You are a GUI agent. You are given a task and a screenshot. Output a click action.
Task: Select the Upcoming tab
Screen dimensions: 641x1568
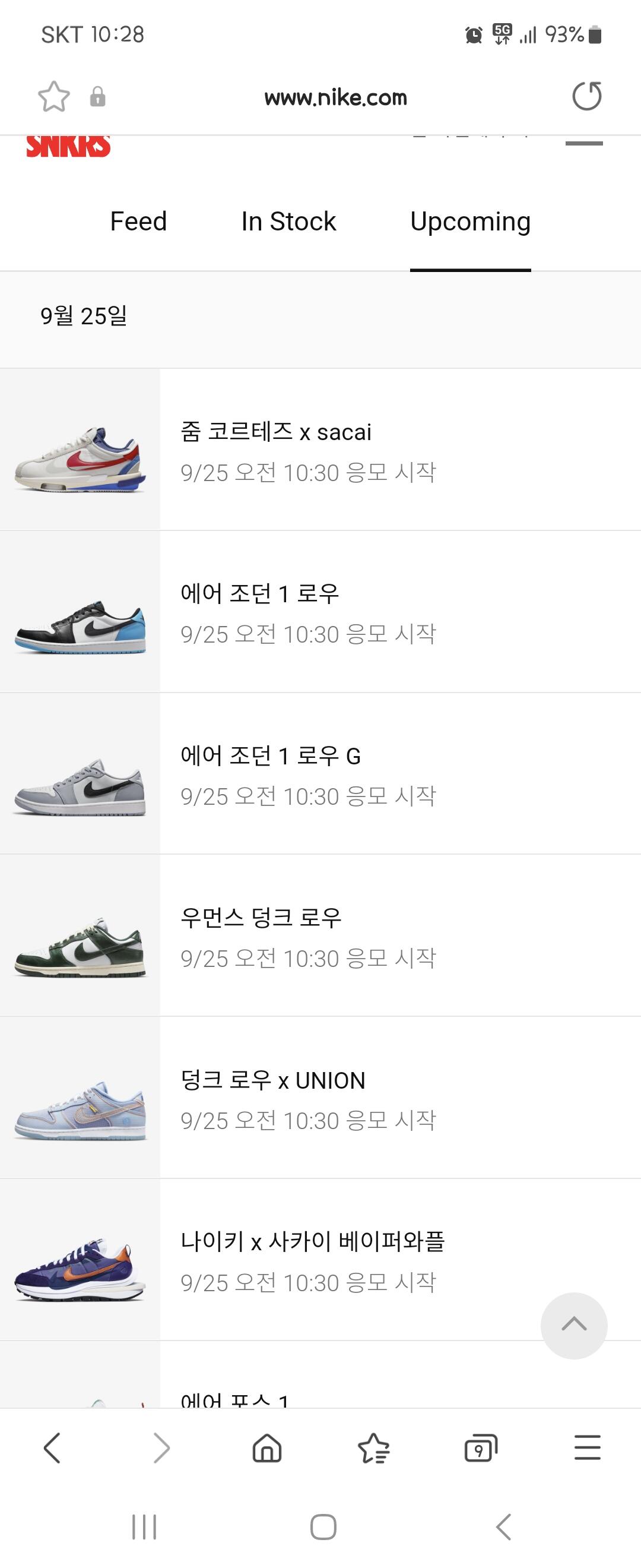[x=470, y=222]
